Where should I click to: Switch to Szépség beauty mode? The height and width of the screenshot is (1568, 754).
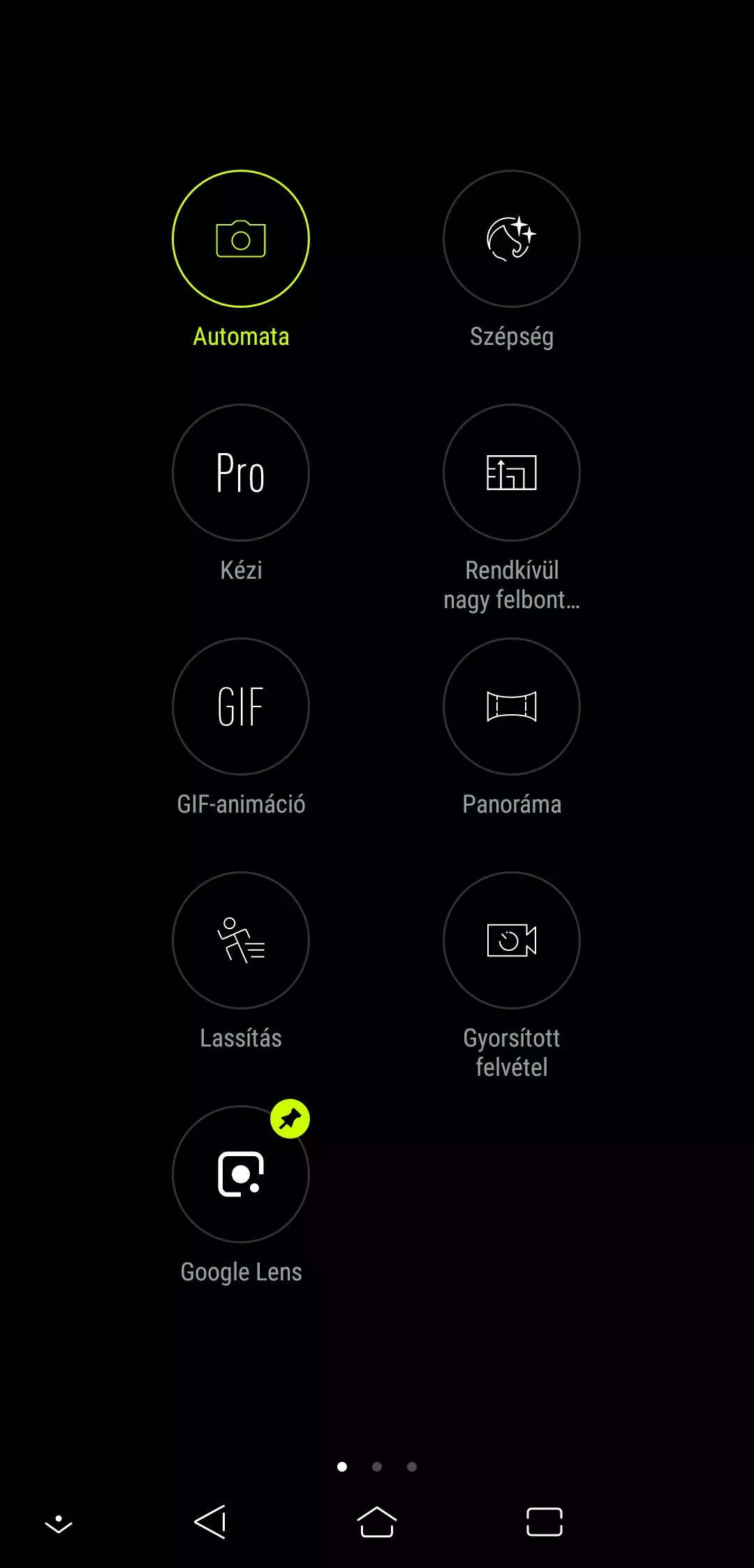pyautogui.click(x=512, y=239)
